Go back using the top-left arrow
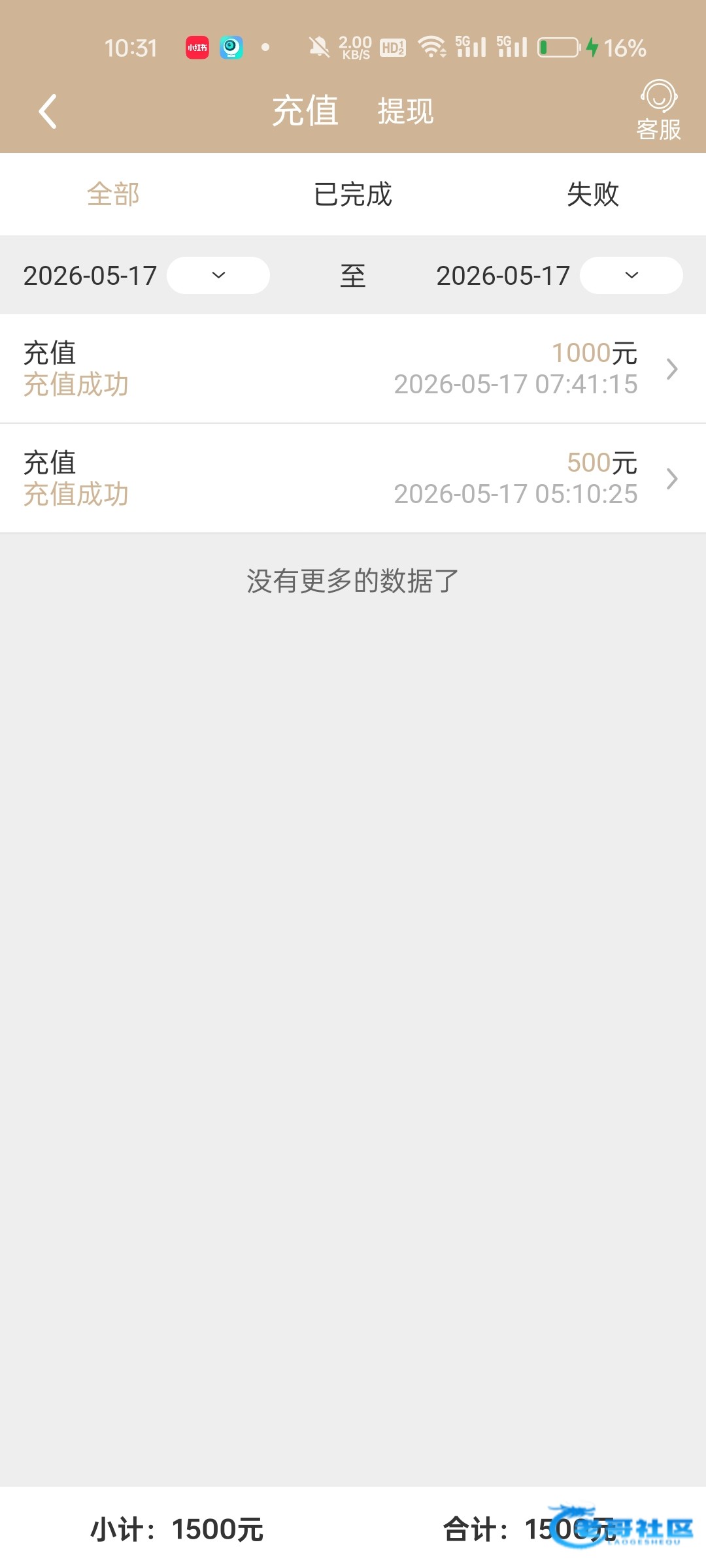 pos(48,111)
